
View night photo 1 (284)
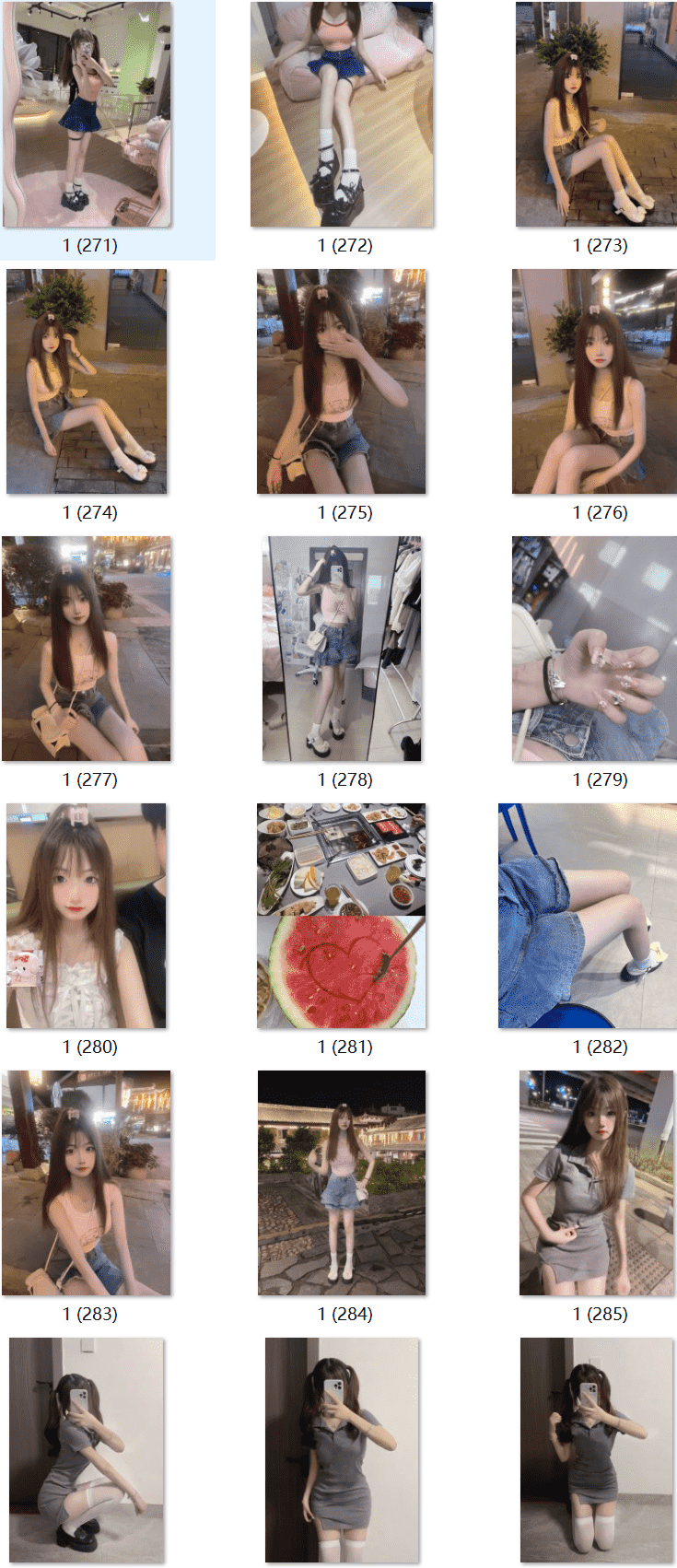point(342,1183)
